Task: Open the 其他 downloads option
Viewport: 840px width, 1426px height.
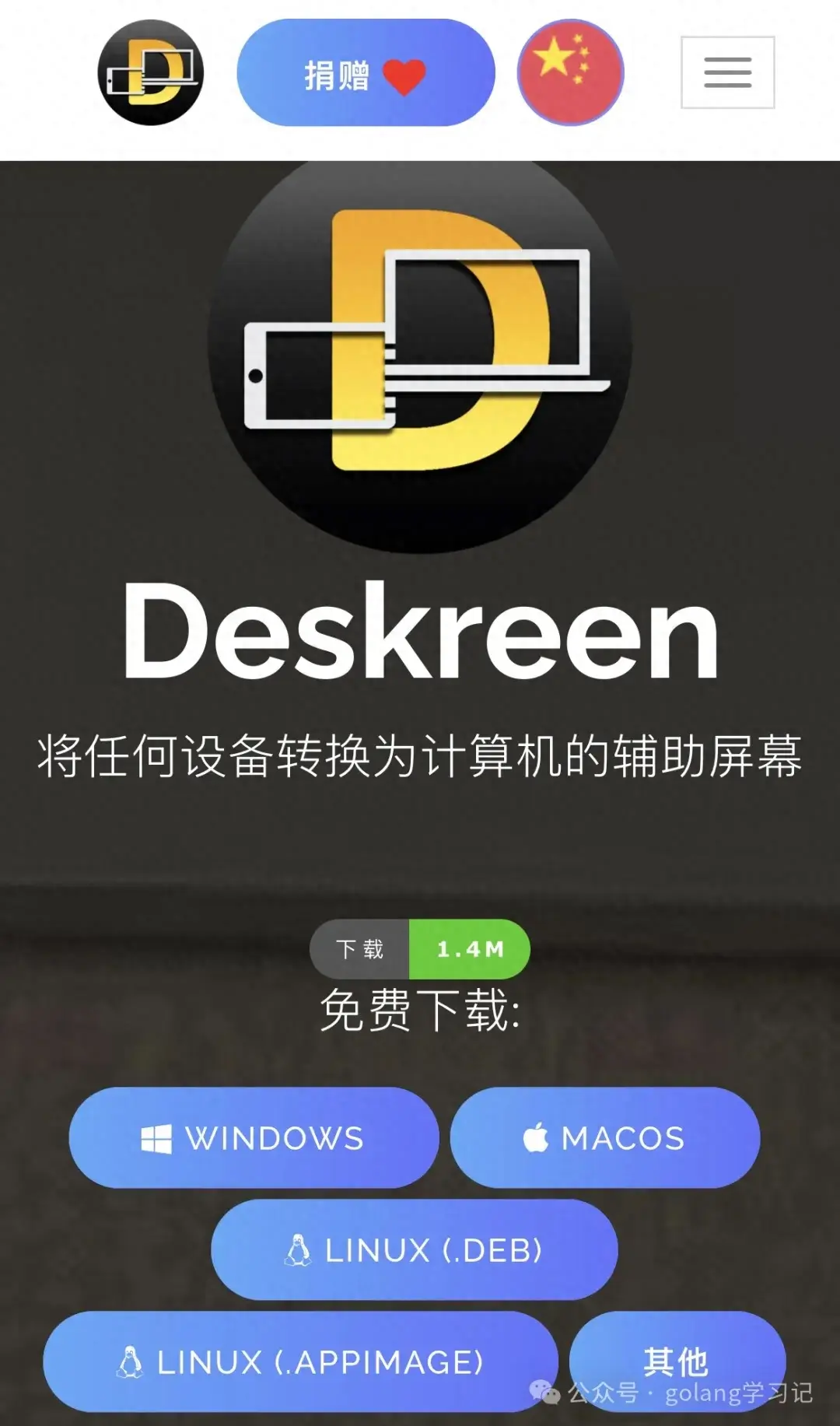Action: tap(676, 1359)
